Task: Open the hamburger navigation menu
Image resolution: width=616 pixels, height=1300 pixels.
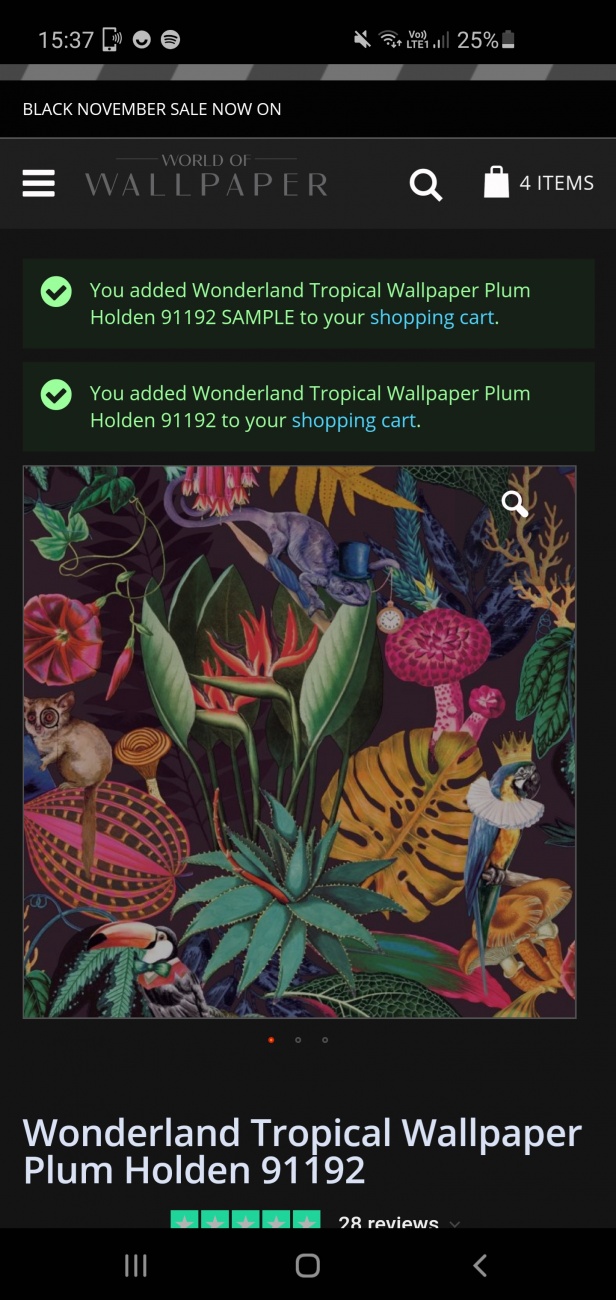Action: [39, 183]
